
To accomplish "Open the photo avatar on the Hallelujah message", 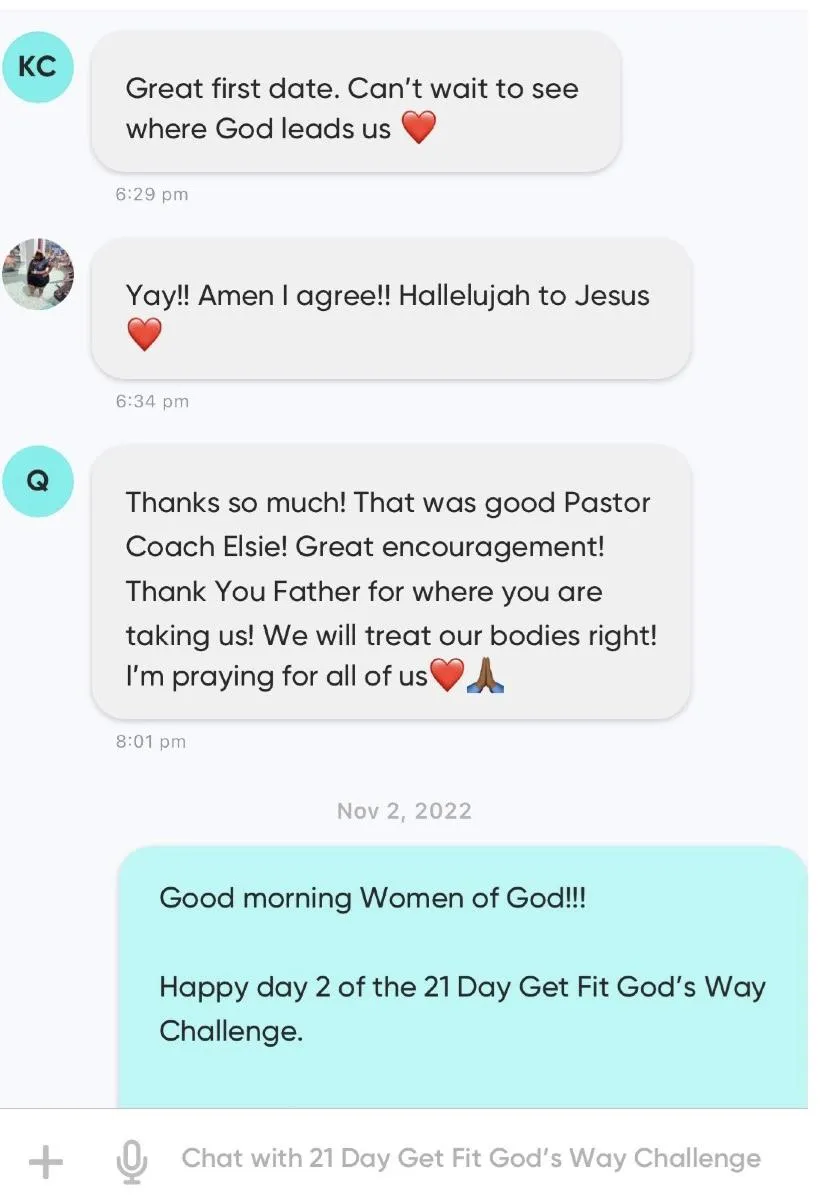I will click(x=38, y=274).
